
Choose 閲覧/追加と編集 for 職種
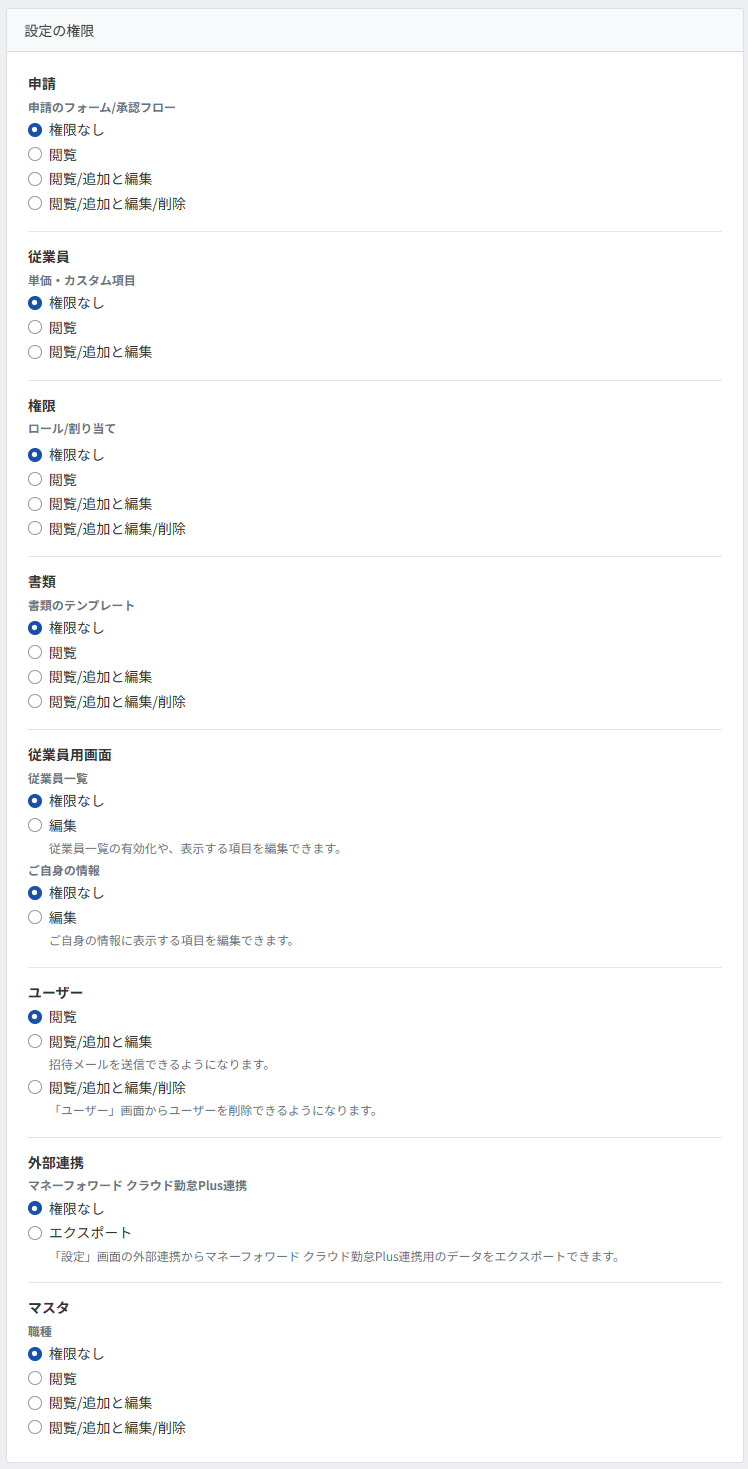35,1403
